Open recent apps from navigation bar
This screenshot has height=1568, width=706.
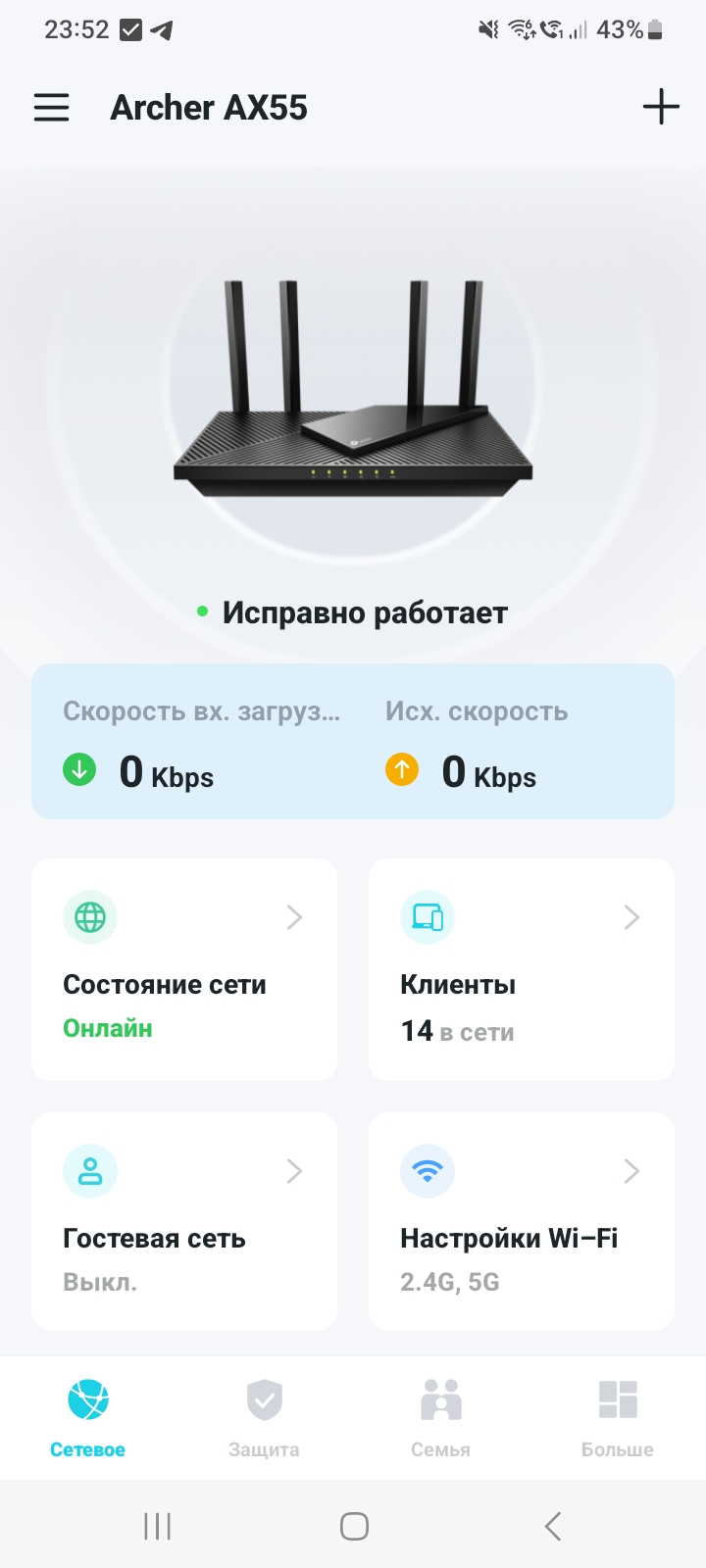point(157,1526)
